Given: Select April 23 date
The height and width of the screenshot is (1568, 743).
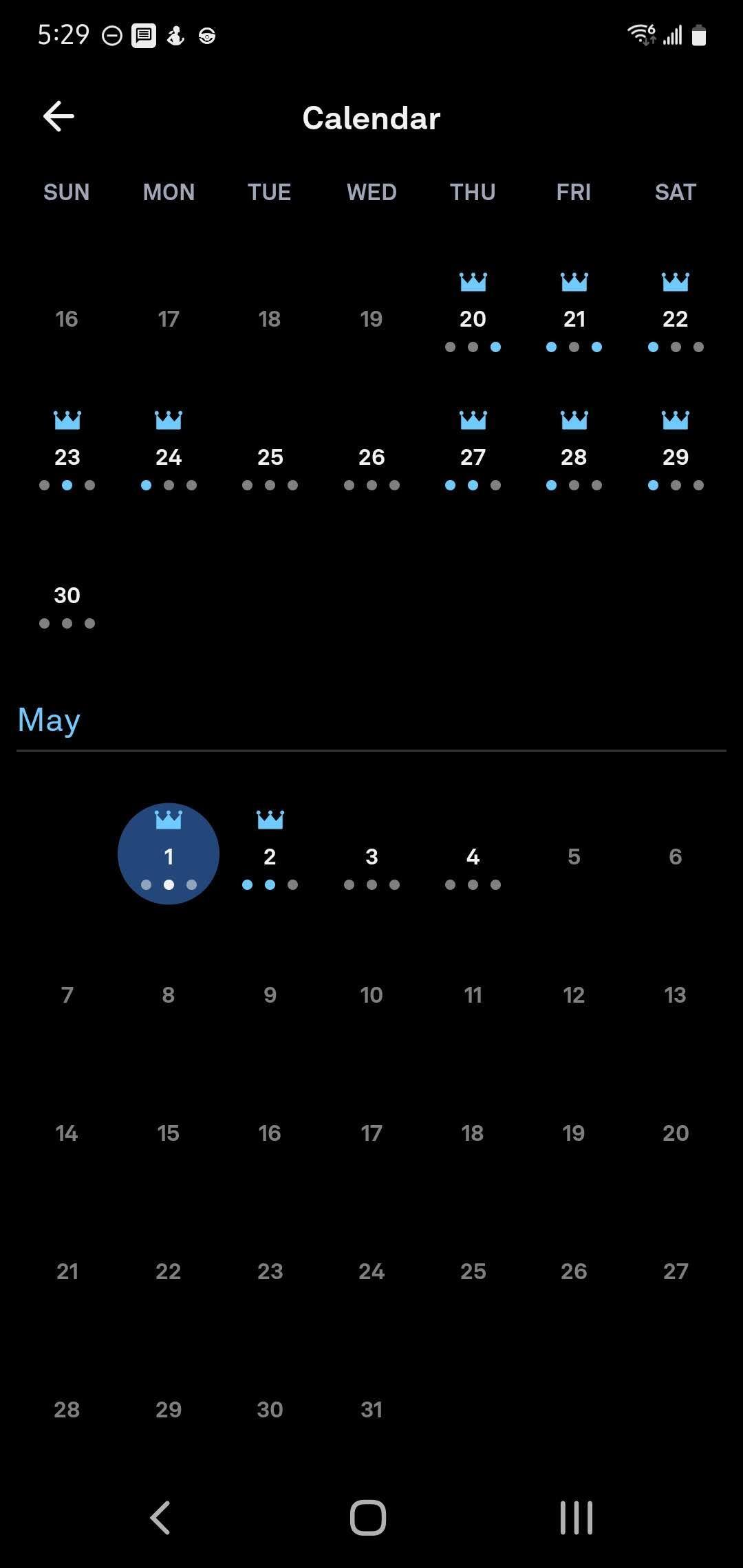Looking at the screenshot, I should coord(67,457).
